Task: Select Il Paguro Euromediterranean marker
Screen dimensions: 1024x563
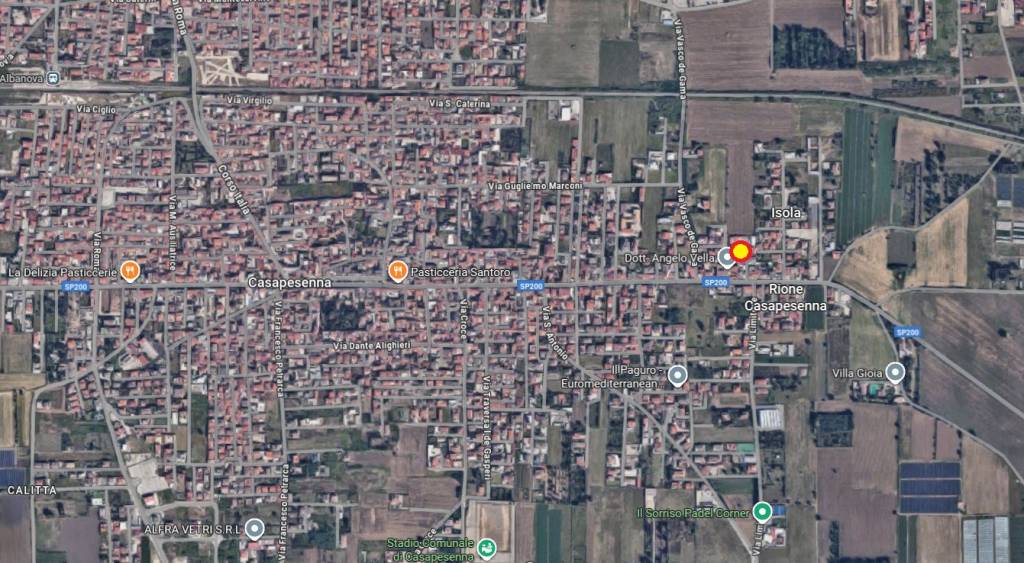Action: [x=678, y=376]
